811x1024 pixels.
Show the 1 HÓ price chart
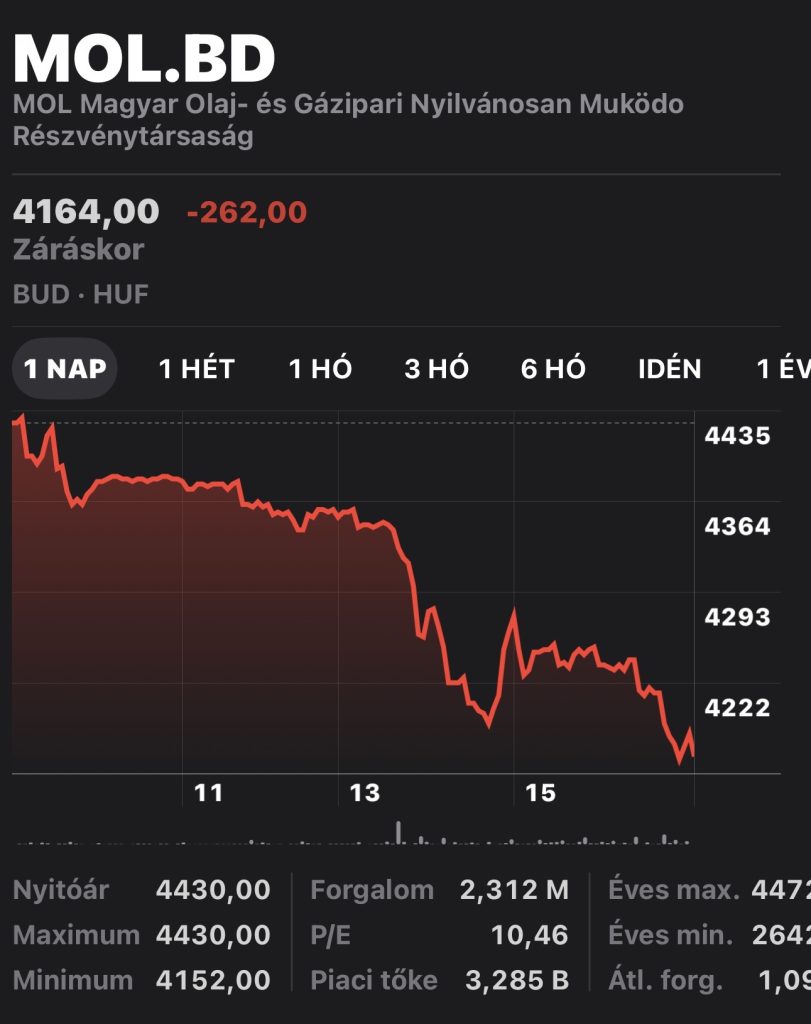(x=320, y=369)
